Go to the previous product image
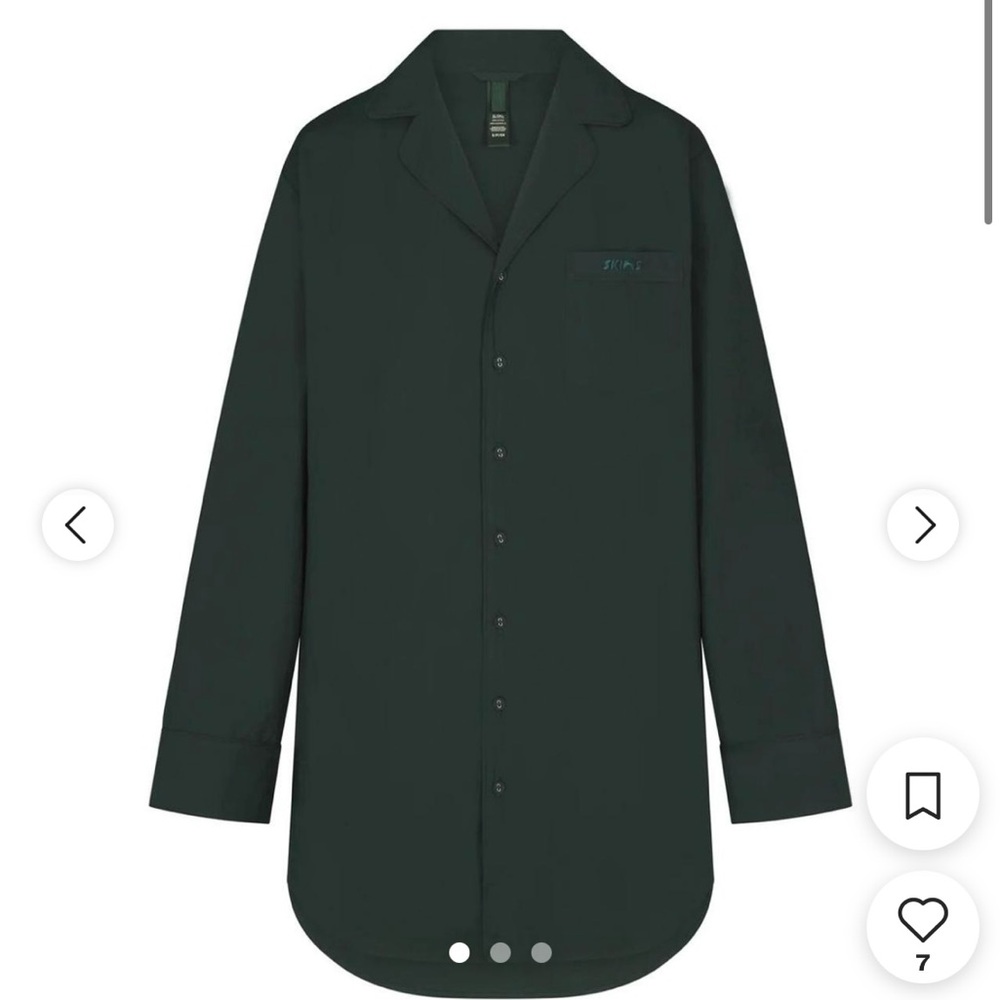 coord(77,524)
